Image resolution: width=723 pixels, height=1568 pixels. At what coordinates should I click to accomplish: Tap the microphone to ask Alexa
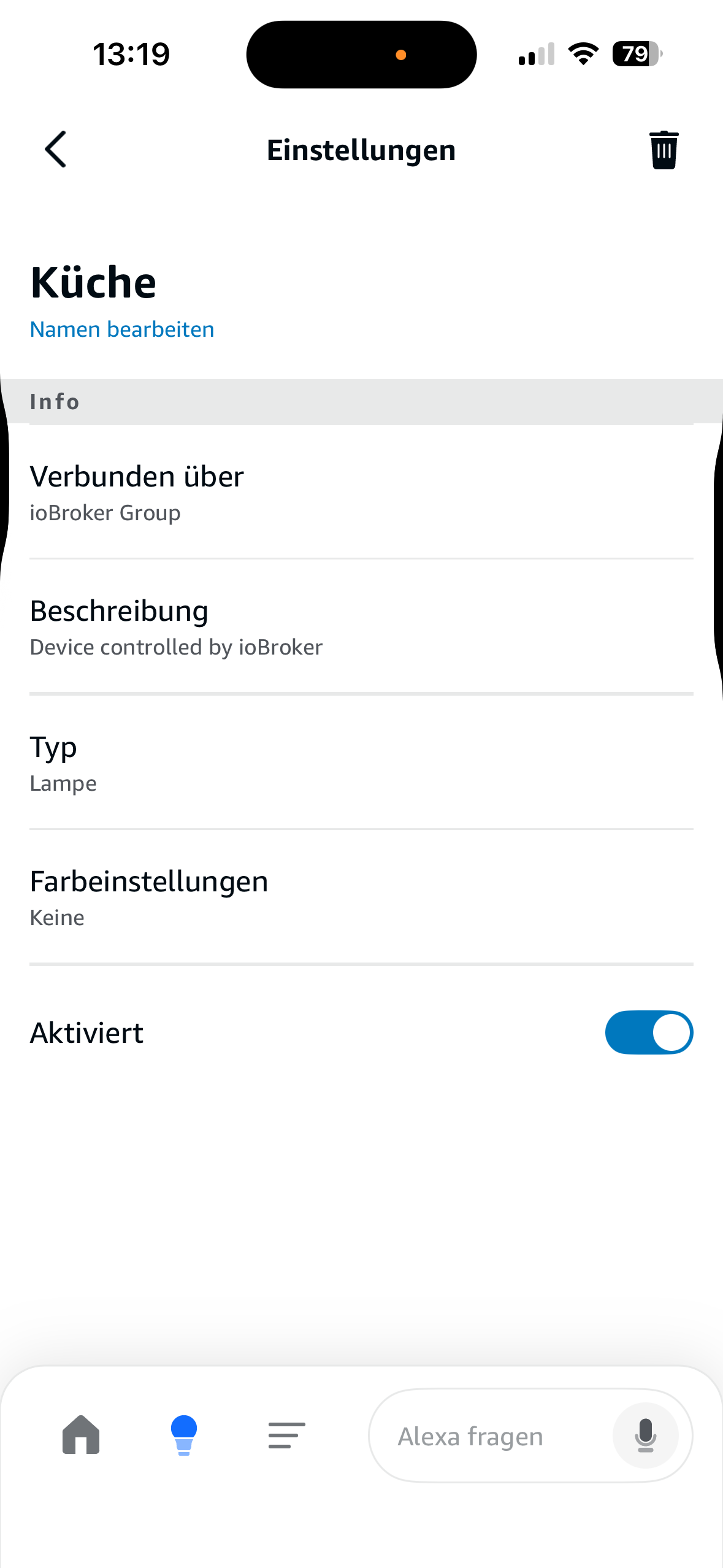click(645, 1435)
